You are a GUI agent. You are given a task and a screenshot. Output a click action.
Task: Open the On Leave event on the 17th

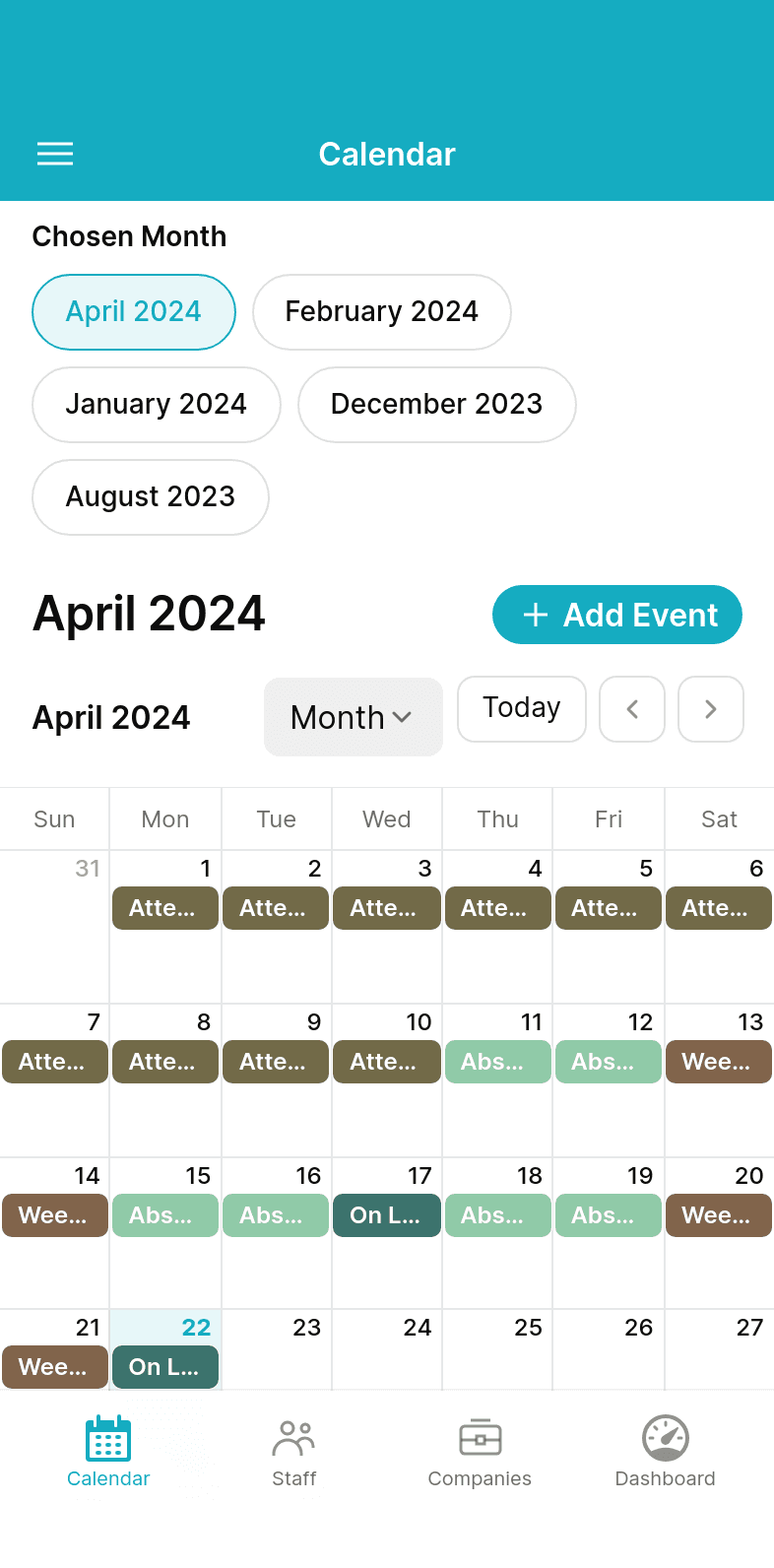click(x=387, y=1215)
